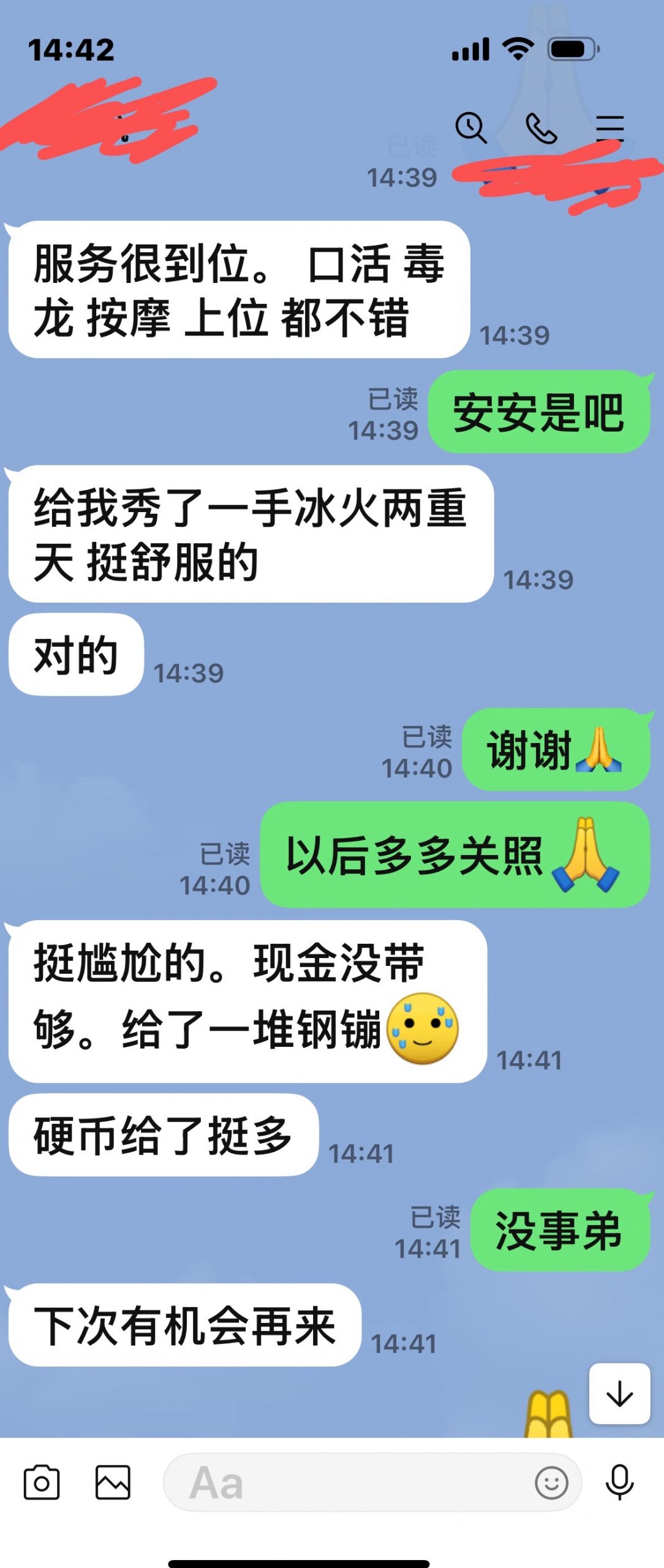The image size is (664, 1568).
Task: Open the emoji sticker picker
Action: pos(551,1483)
